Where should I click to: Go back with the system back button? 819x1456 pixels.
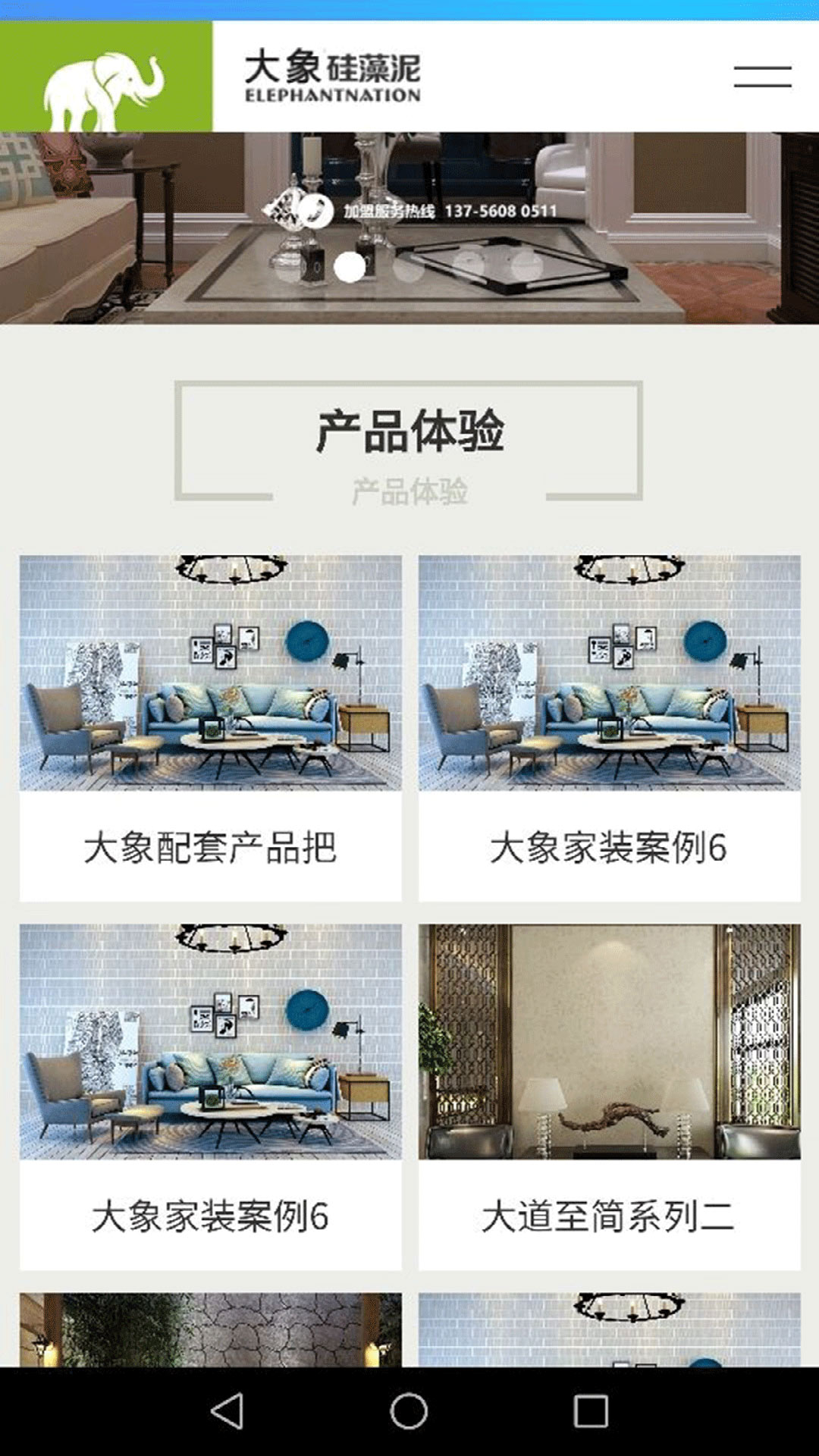(227, 1411)
